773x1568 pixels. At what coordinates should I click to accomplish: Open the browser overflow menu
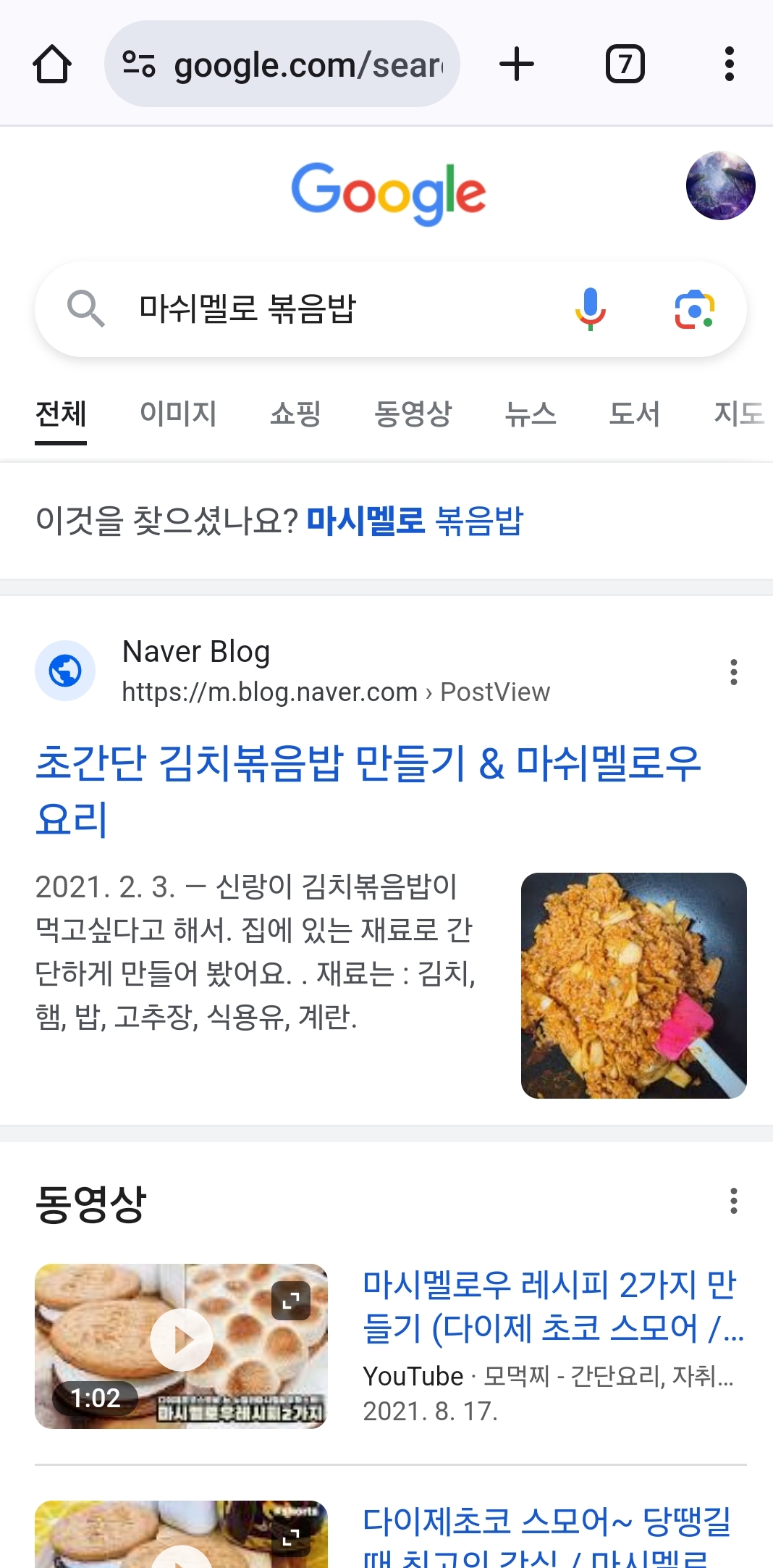[730, 64]
